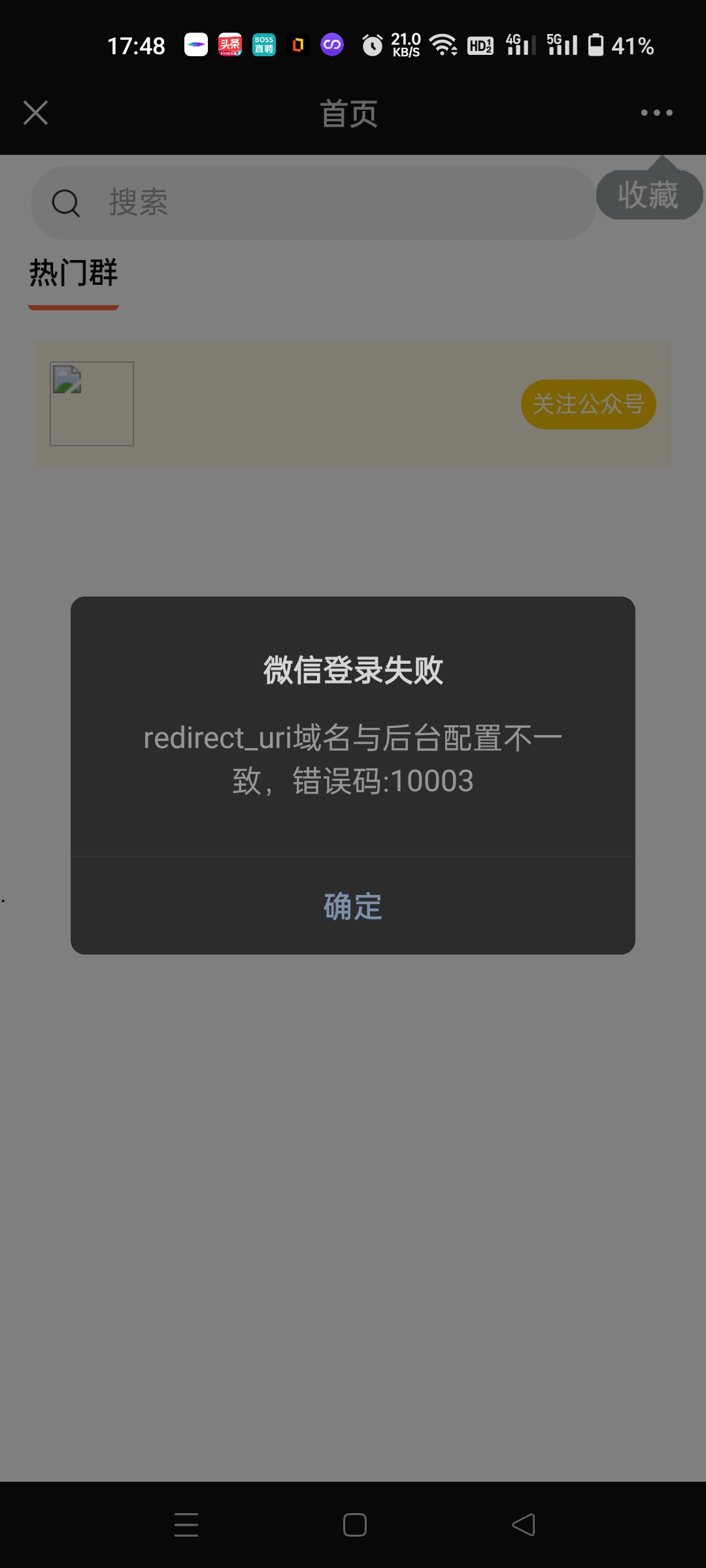Go back using the system back button
Image resolution: width=706 pixels, height=1568 pixels.
(523, 1525)
